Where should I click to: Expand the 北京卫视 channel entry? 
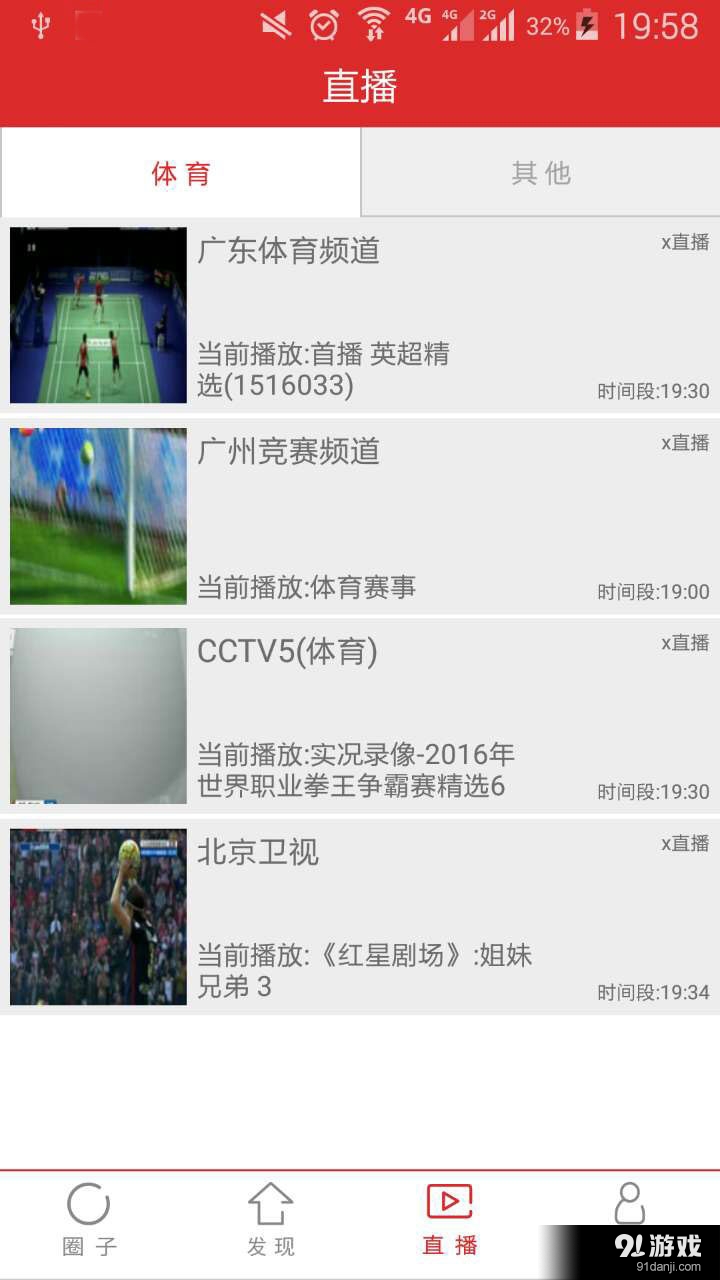360,915
